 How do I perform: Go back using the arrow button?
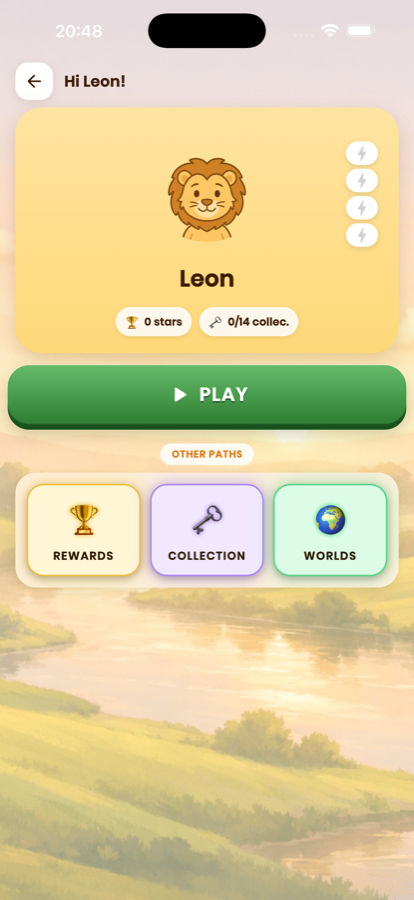[34, 82]
